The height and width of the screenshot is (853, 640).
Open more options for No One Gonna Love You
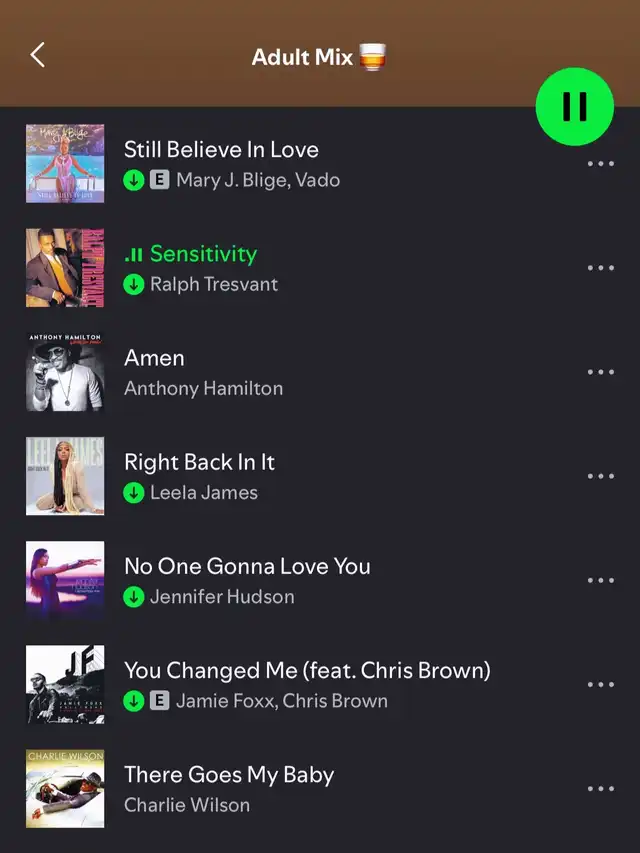[x=600, y=580]
